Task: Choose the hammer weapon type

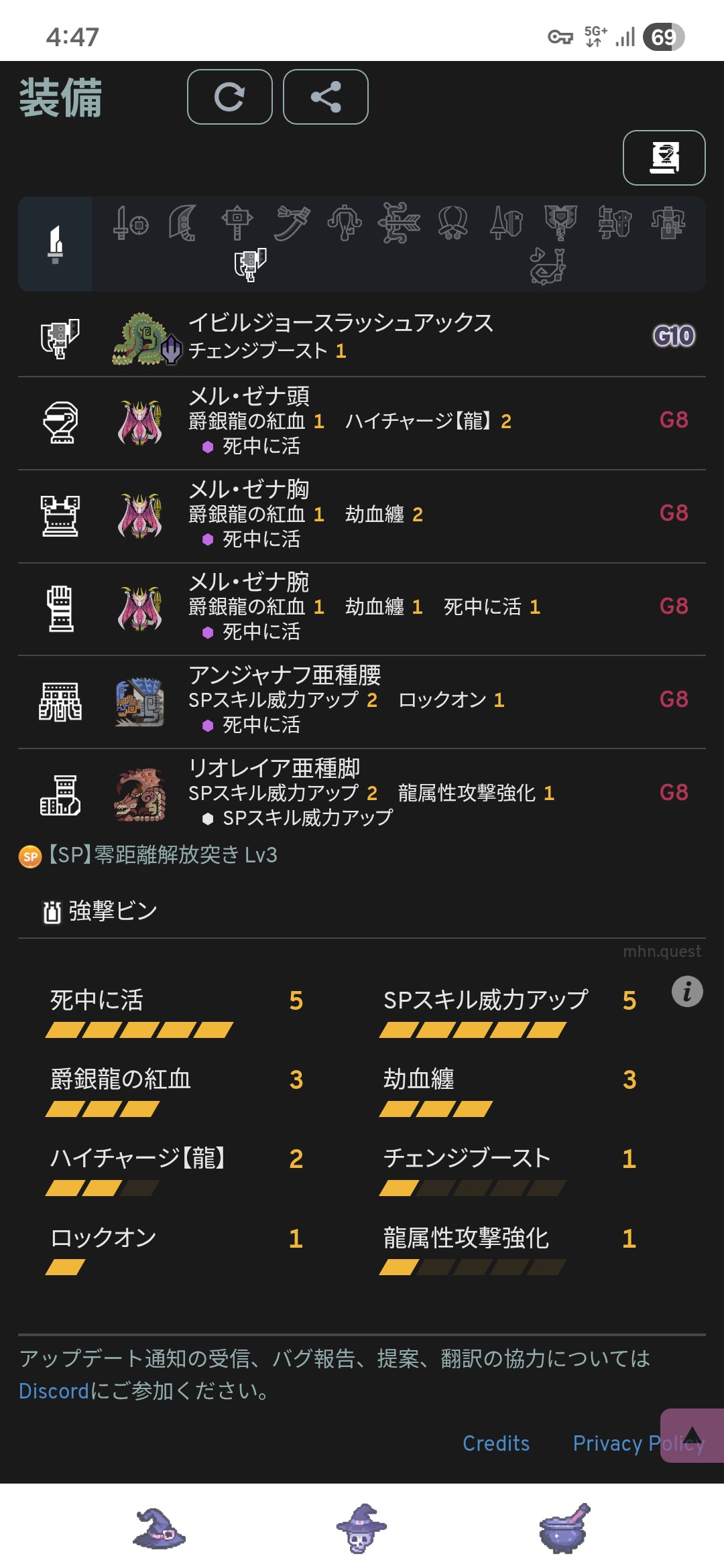Action: [237, 223]
